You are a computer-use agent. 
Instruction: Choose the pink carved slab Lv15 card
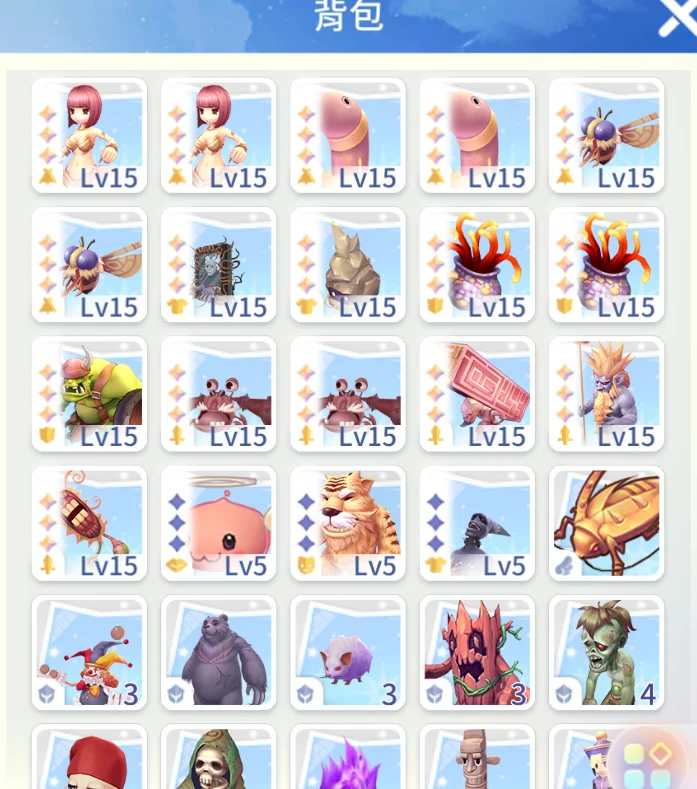click(477, 393)
